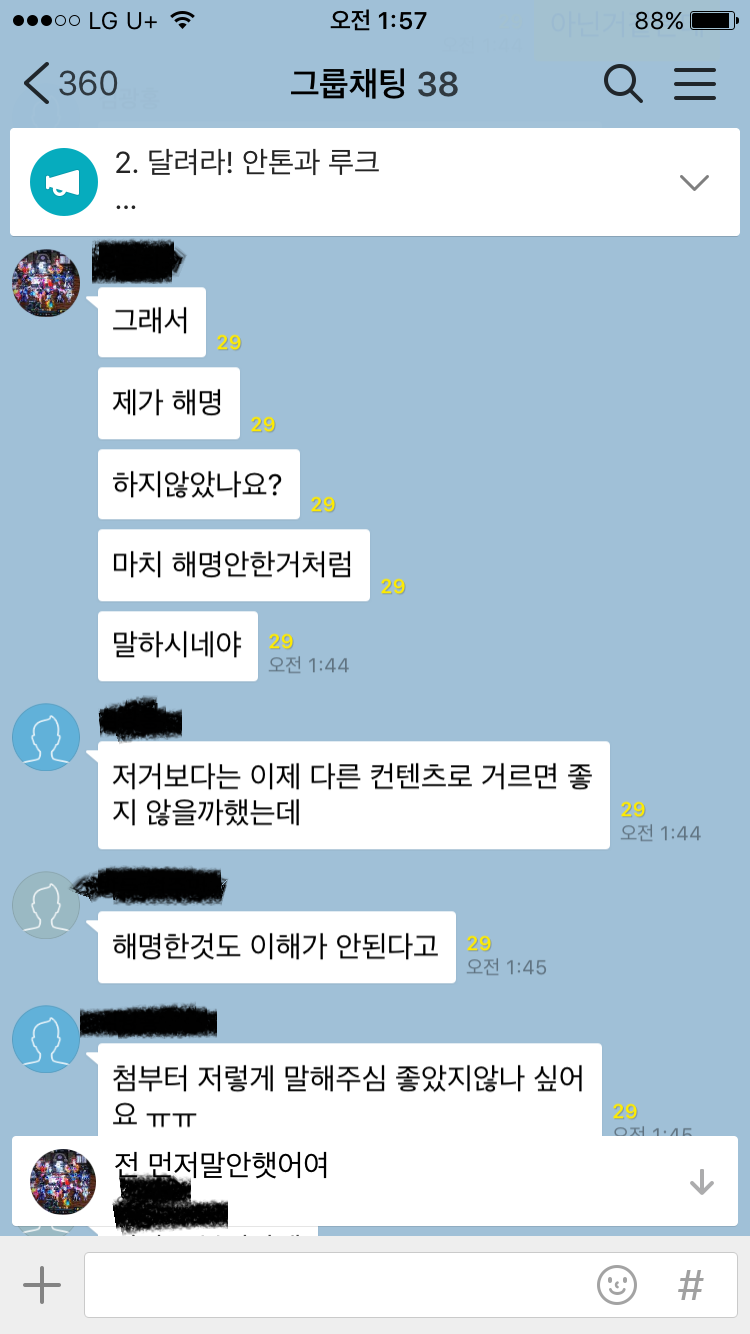
Task: Search within this group chat
Action: [x=623, y=84]
